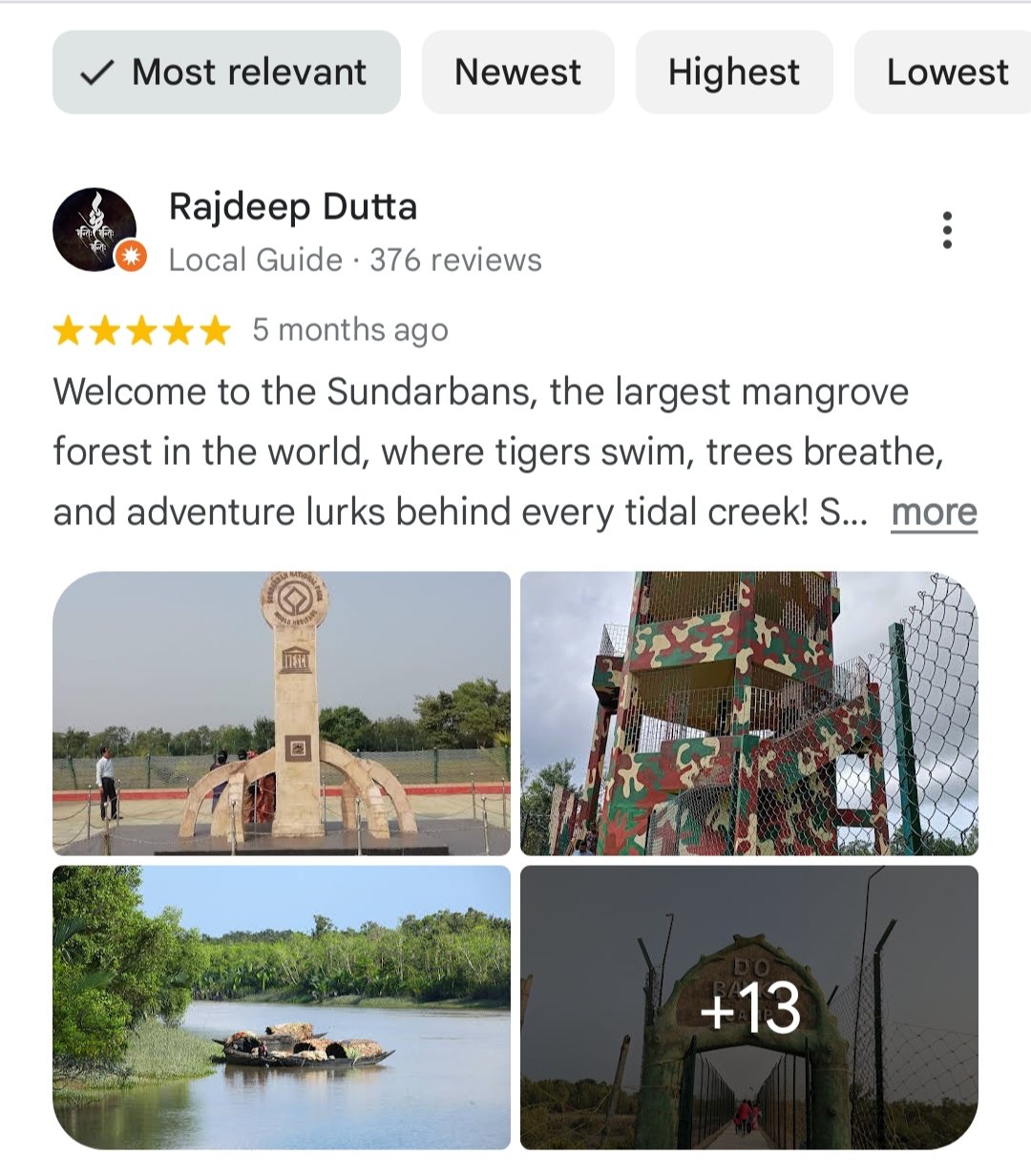Open Rajdeep Dutta's profile picture
The height and width of the screenshot is (1176, 1031).
95,229
